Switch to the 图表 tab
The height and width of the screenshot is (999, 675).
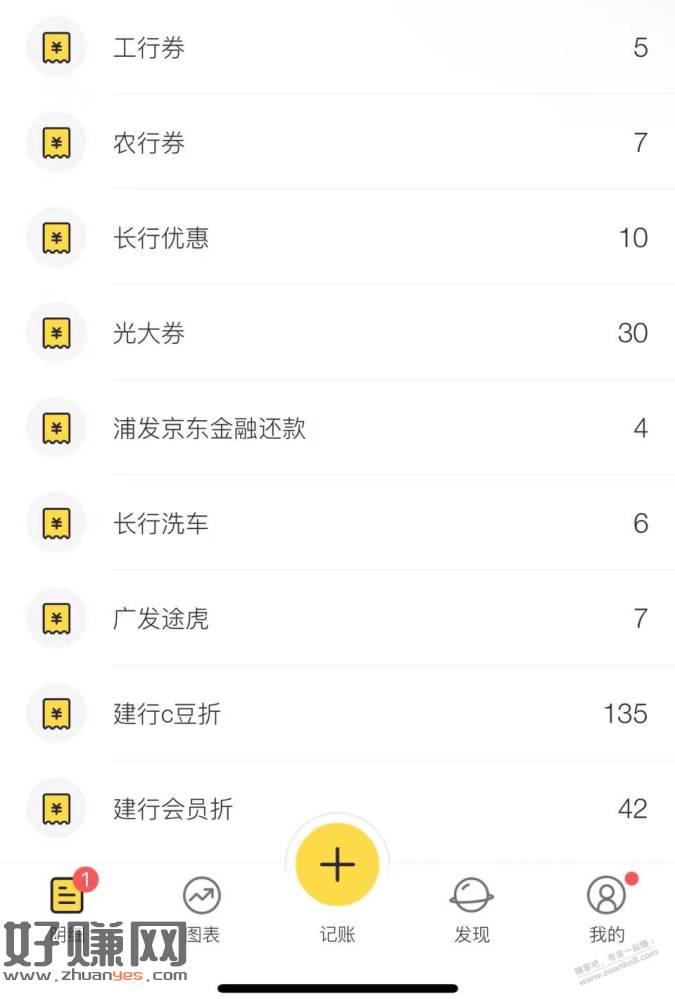point(202,909)
